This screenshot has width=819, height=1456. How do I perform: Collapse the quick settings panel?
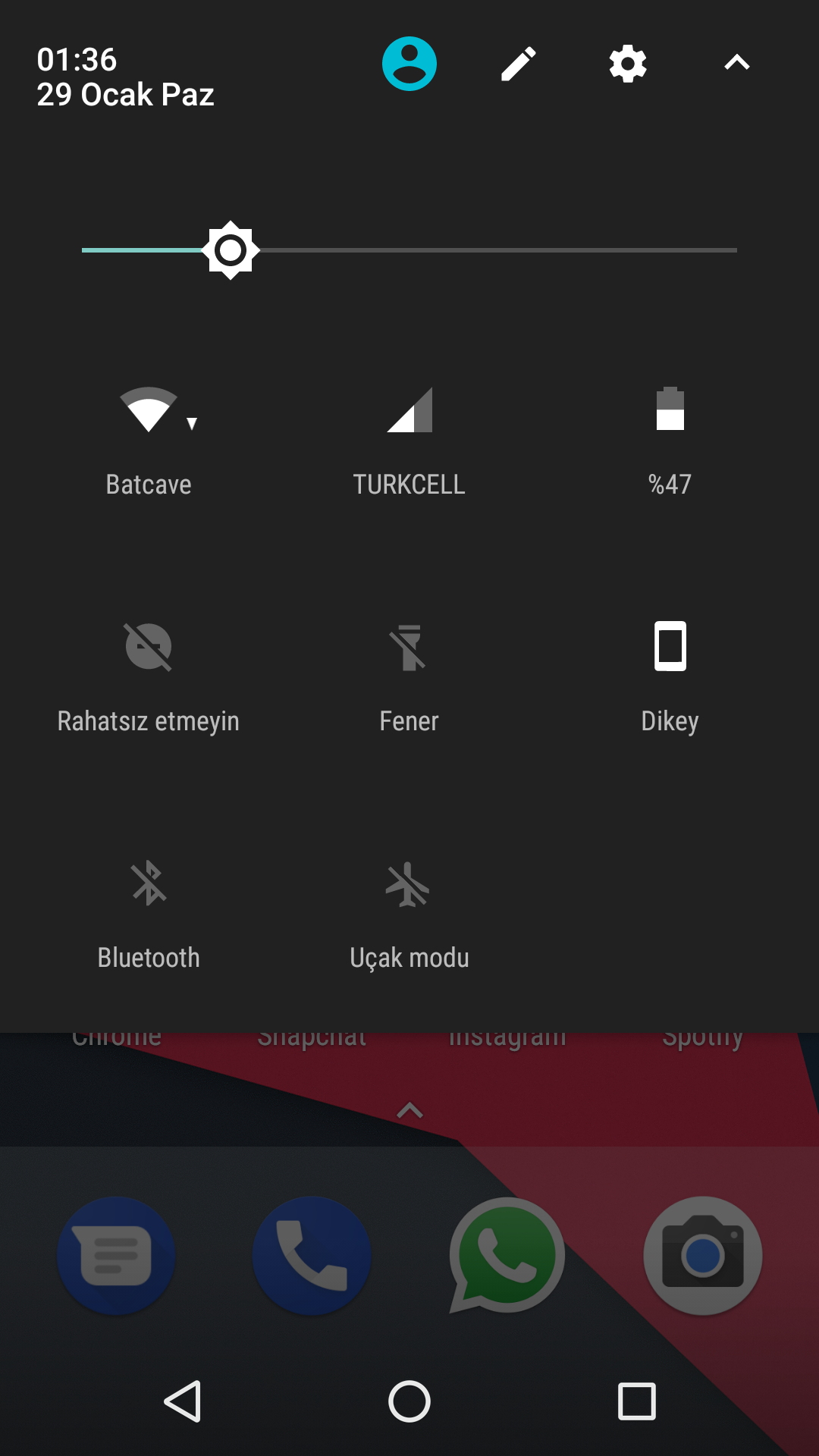[737, 63]
